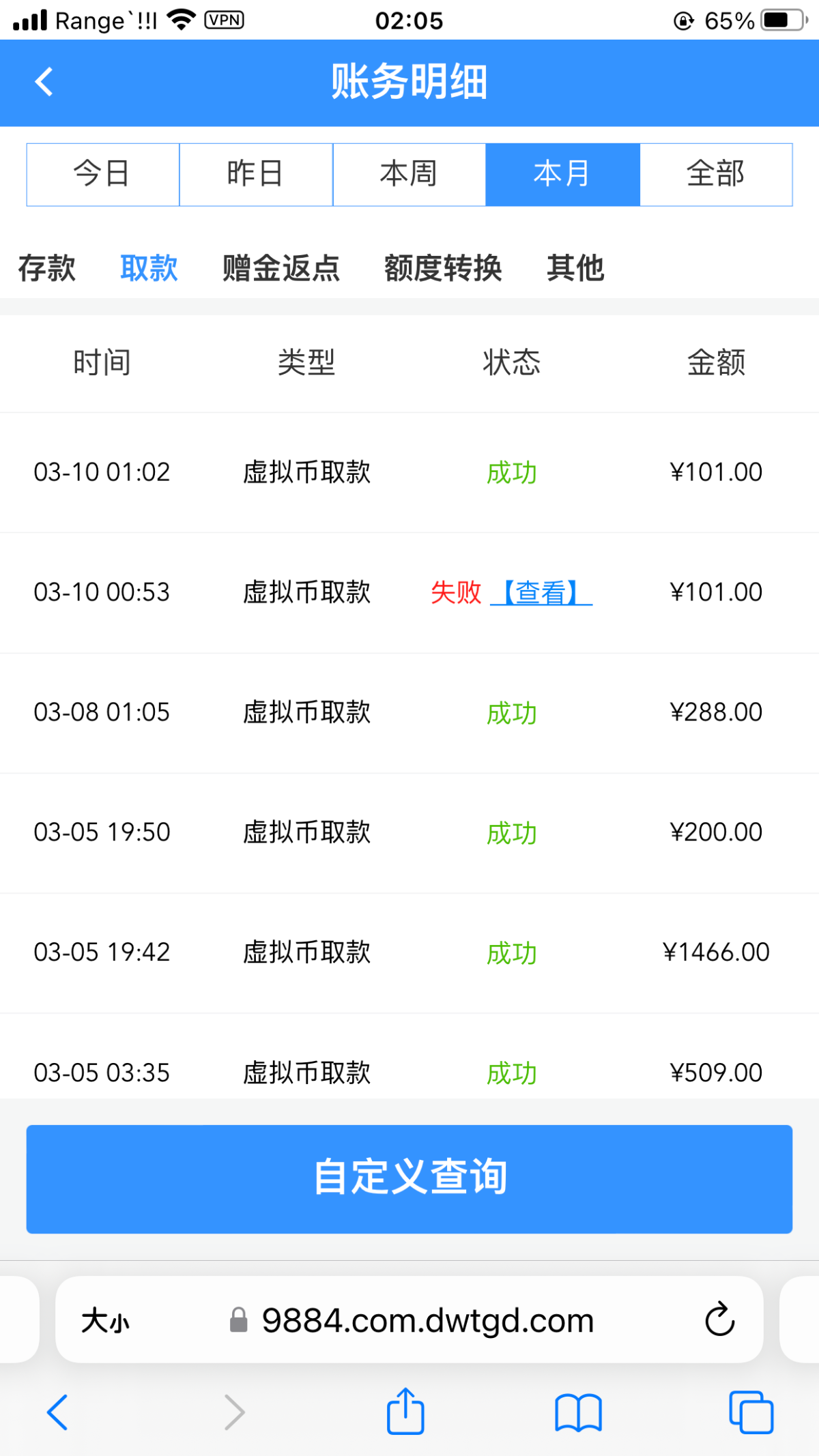The width and height of the screenshot is (819, 1456).
Task: Share this page from the Safari toolbar
Action: [x=405, y=1412]
